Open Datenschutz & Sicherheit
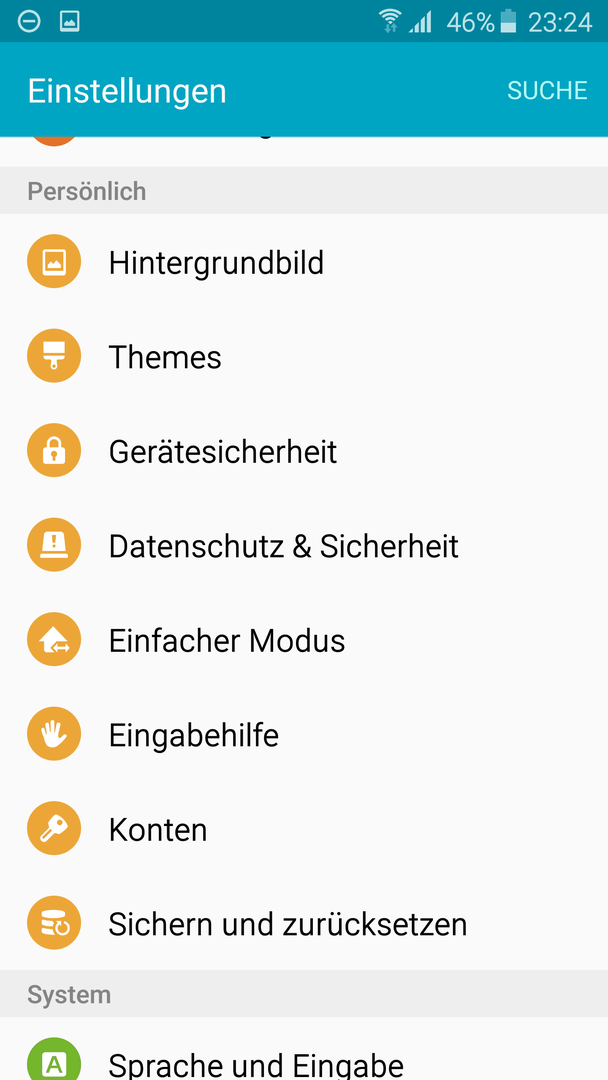608x1080 pixels. 304,546
